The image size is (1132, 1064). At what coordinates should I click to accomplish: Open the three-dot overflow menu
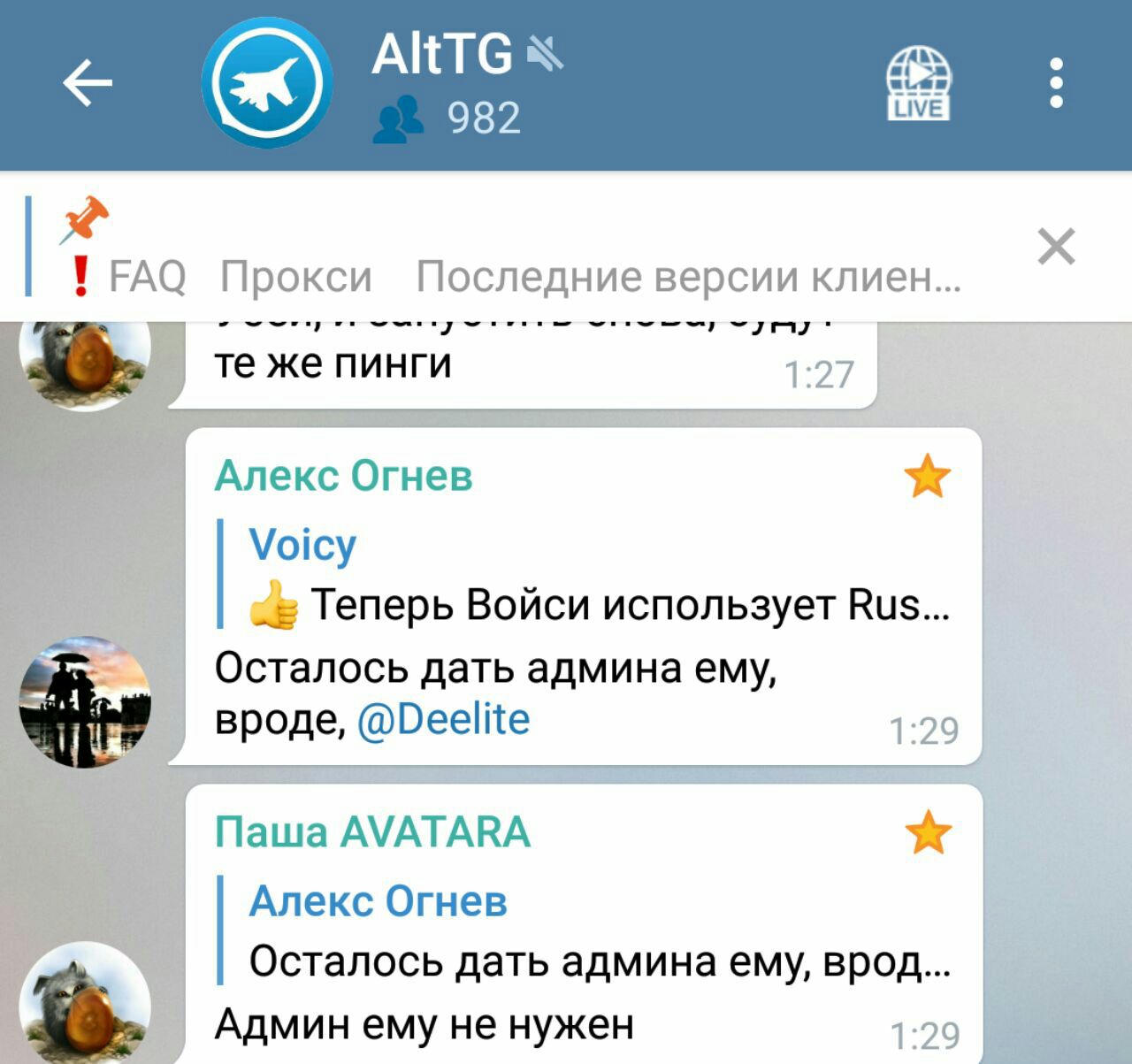pyautogui.click(x=1056, y=83)
